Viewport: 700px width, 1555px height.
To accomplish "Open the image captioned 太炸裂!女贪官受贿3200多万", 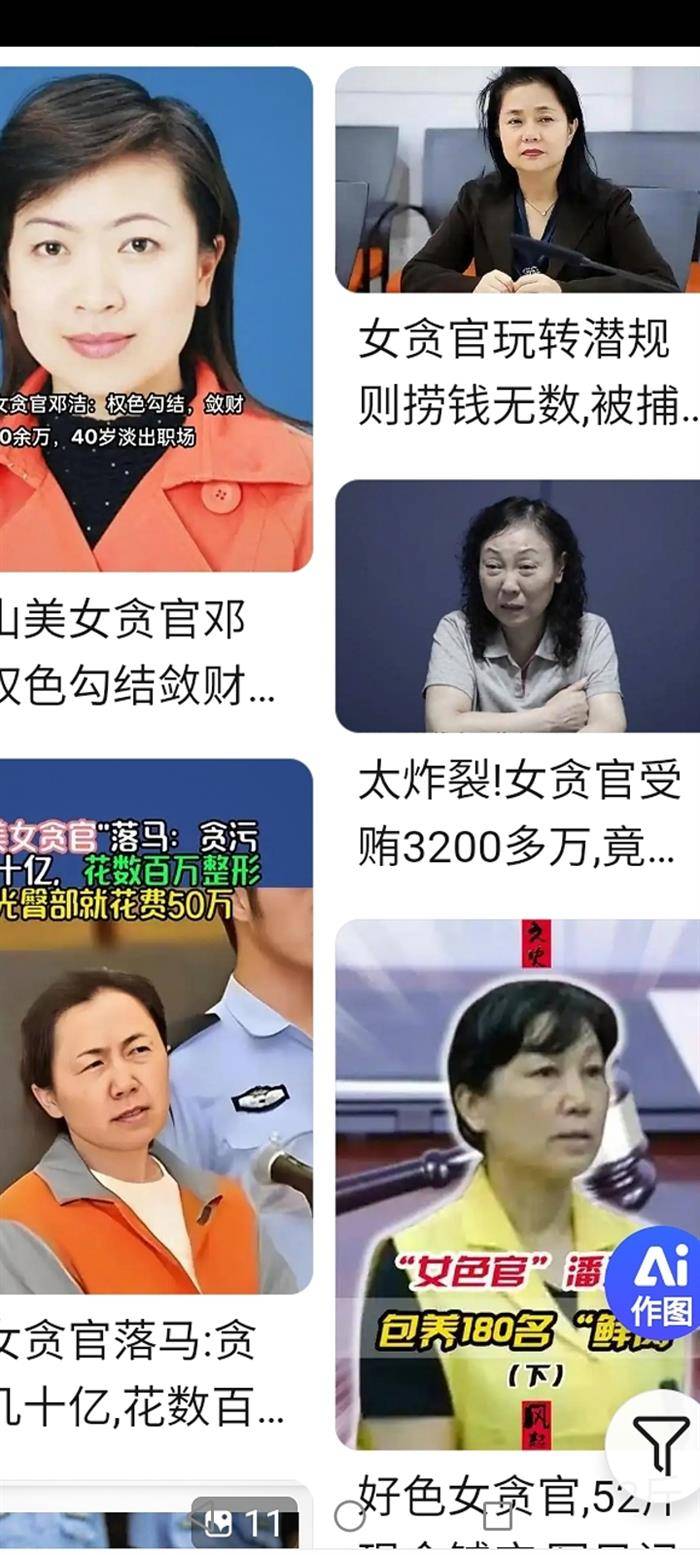I will tap(517, 606).
